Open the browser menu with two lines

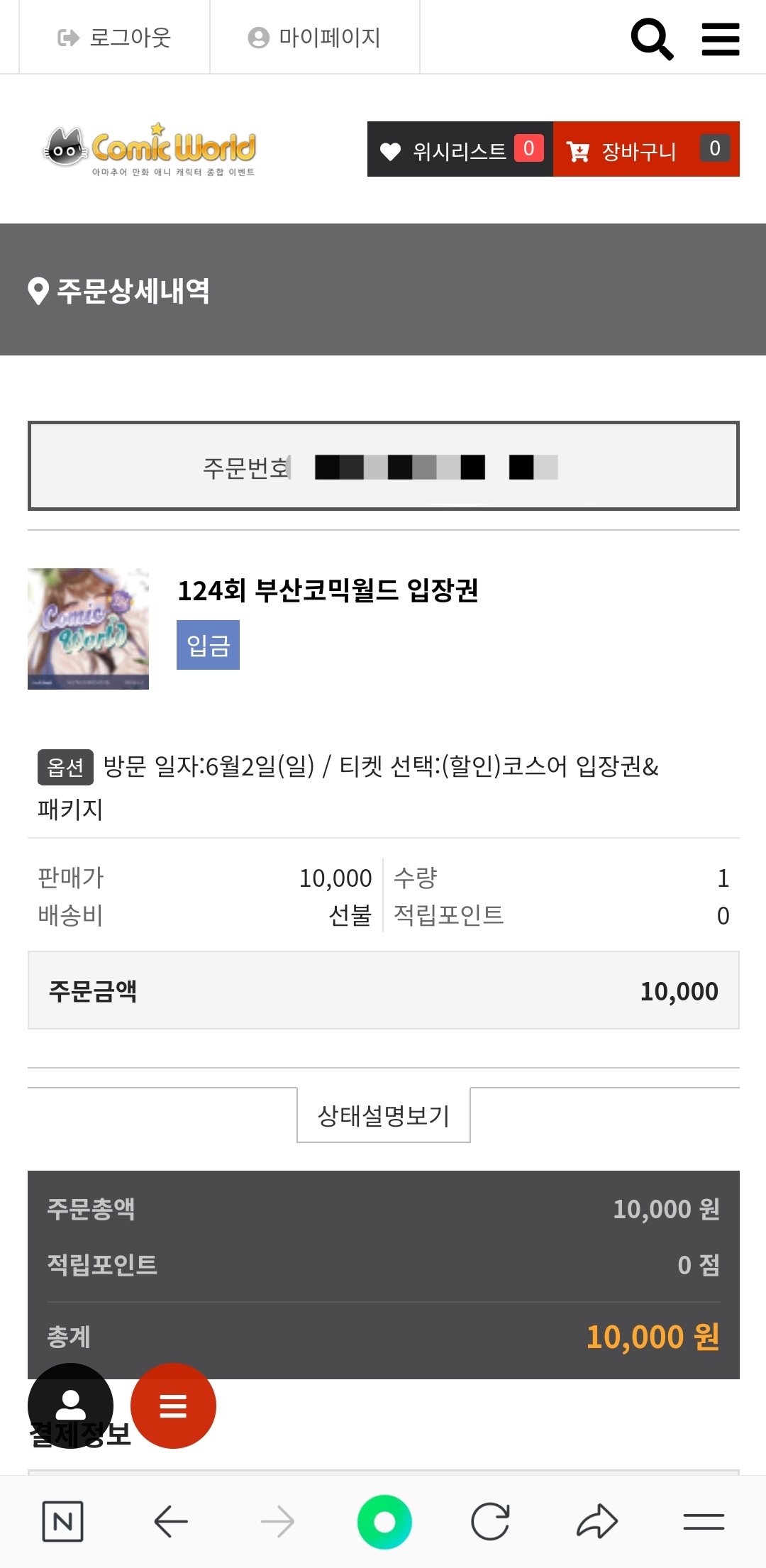click(x=704, y=1521)
